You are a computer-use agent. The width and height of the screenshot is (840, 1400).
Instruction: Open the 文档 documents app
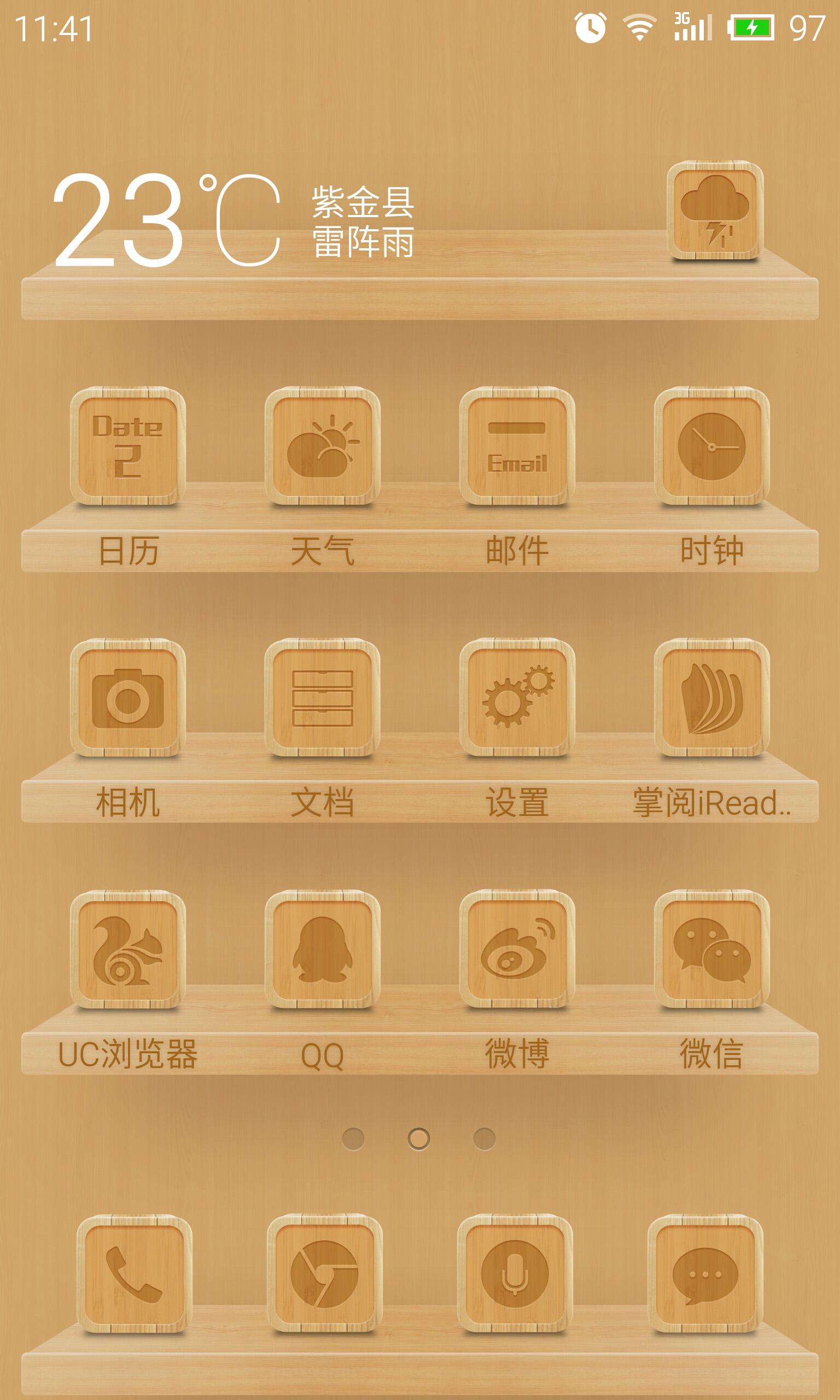323,698
